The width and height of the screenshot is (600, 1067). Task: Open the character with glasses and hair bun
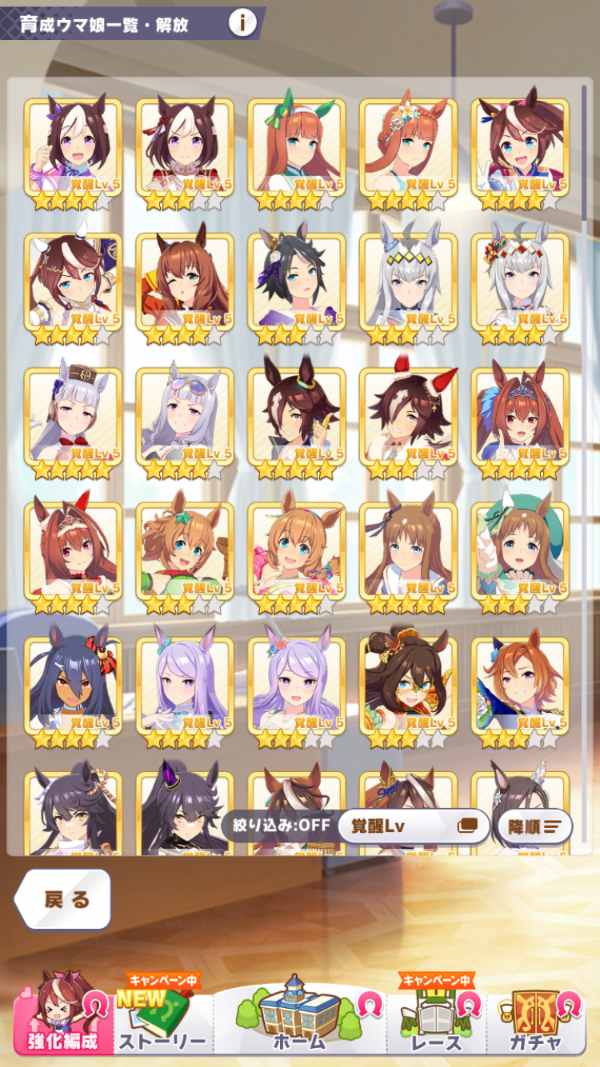point(407,686)
